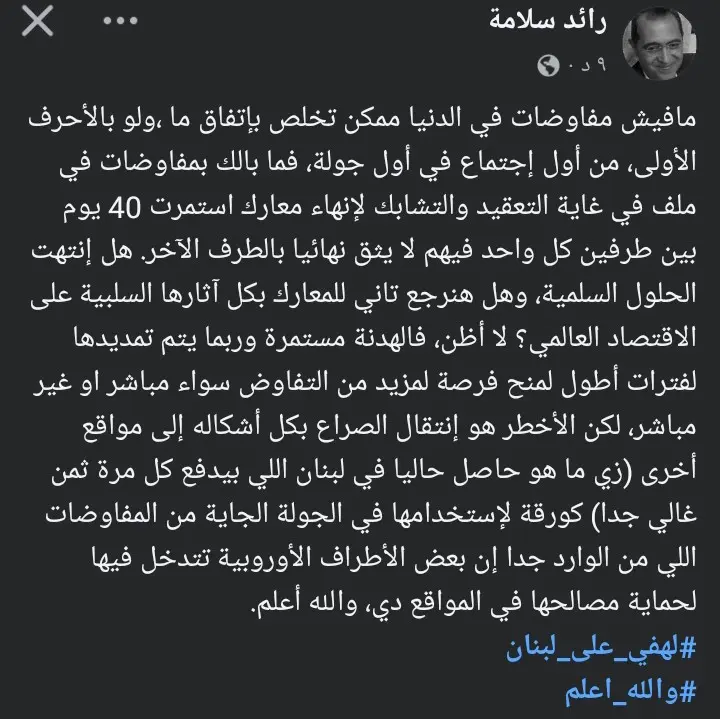Open the author name رائد سلامة
The width and height of the screenshot is (720, 719).
[x=548, y=21]
